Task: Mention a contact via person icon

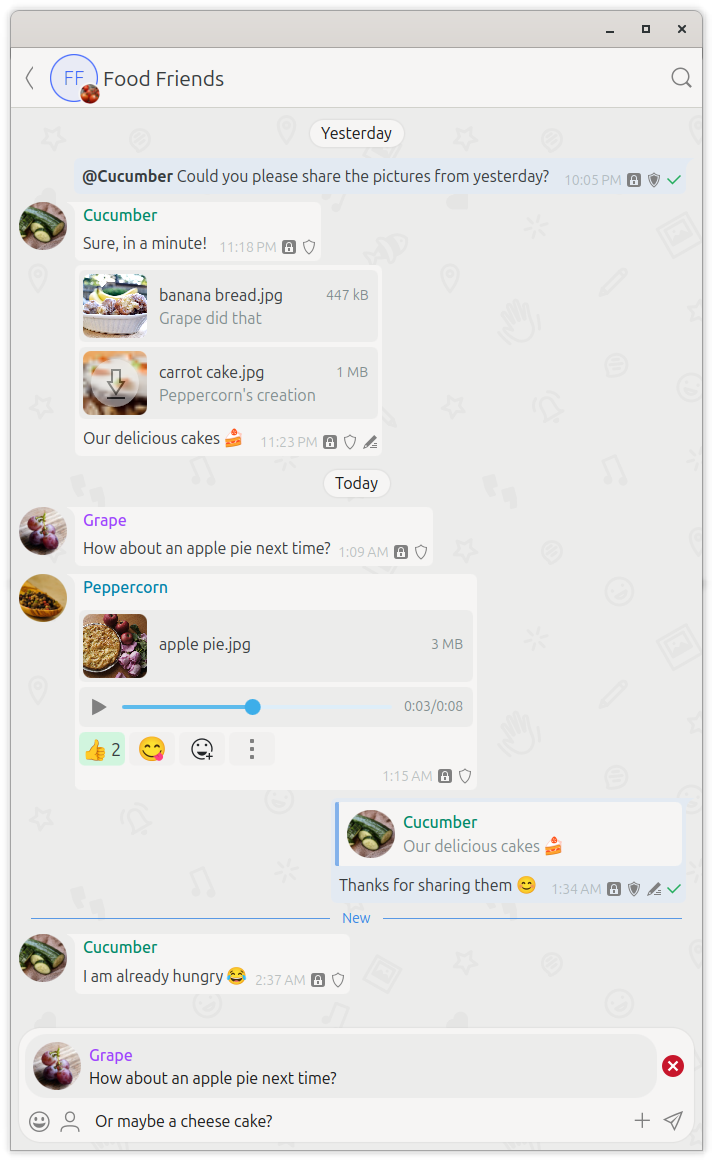Action: pyautogui.click(x=70, y=1121)
